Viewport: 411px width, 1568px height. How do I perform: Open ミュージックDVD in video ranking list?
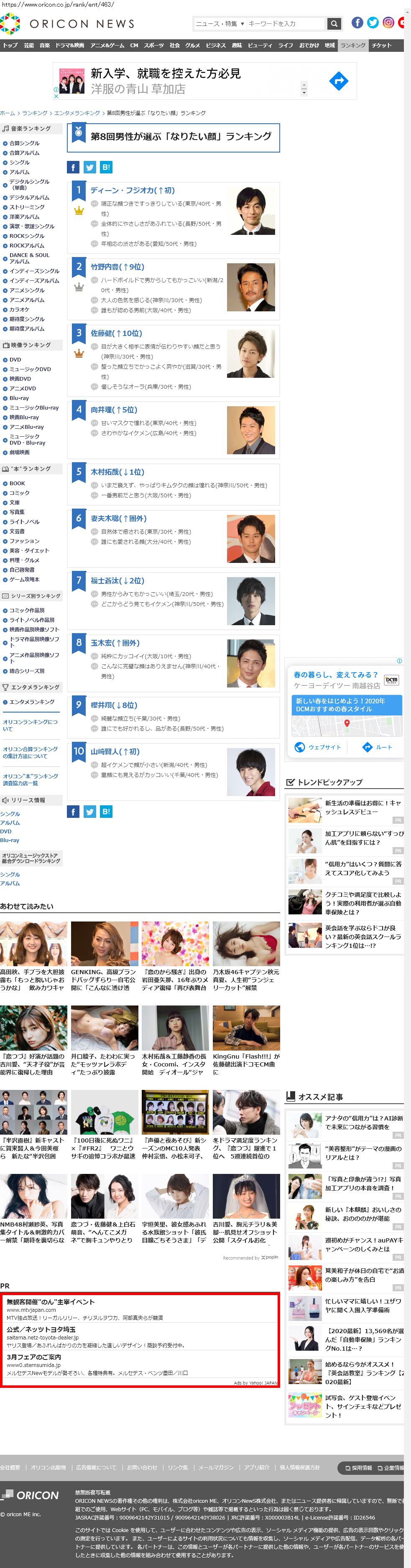[x=30, y=369]
